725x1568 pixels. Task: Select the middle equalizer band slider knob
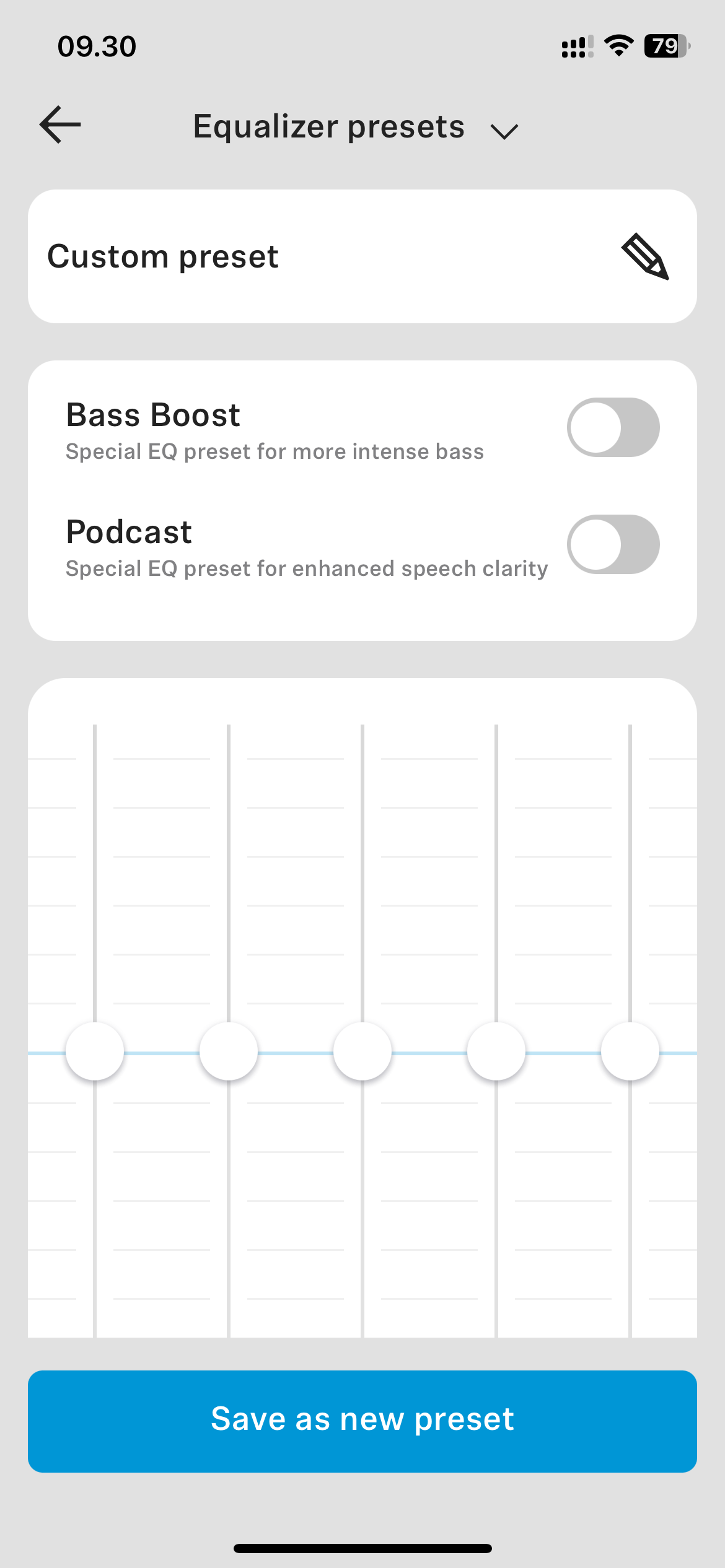(362, 1051)
